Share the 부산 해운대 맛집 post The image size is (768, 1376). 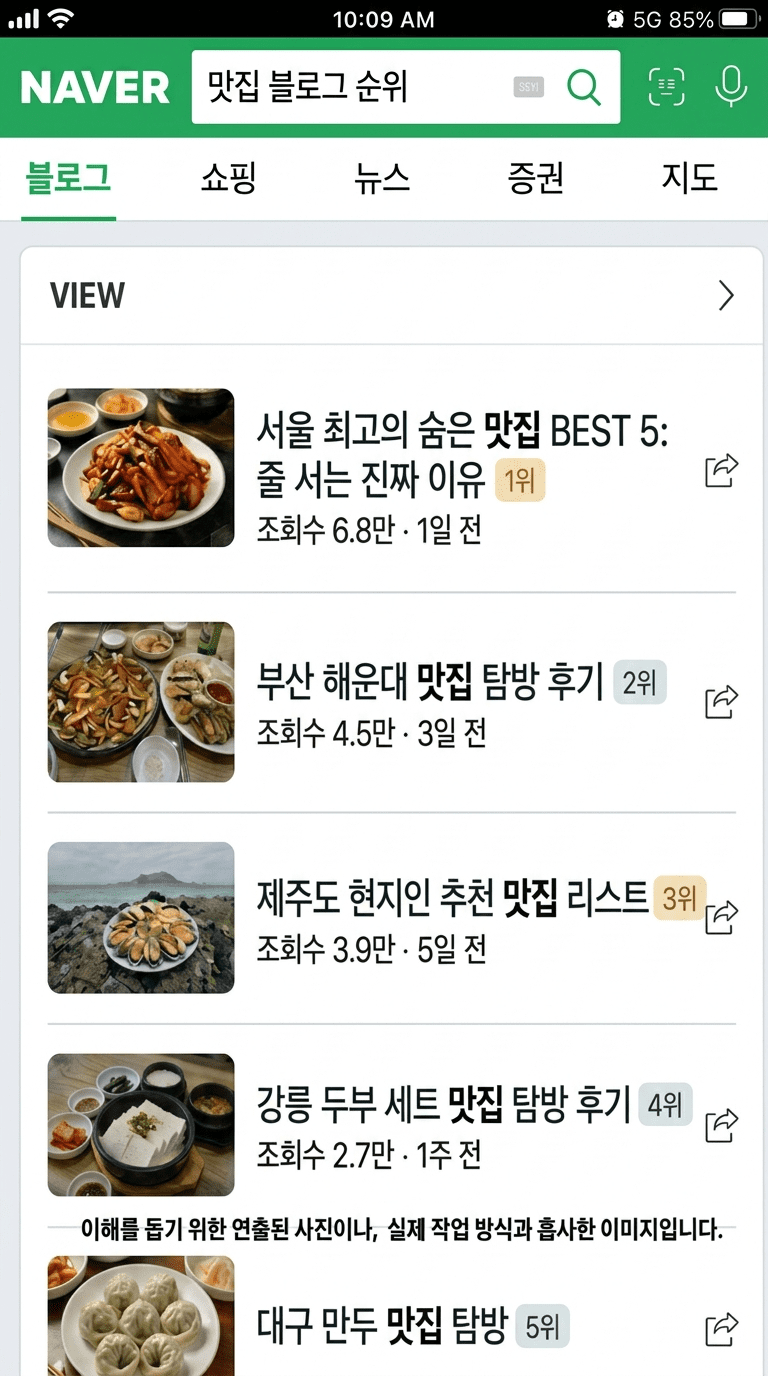[x=721, y=702]
